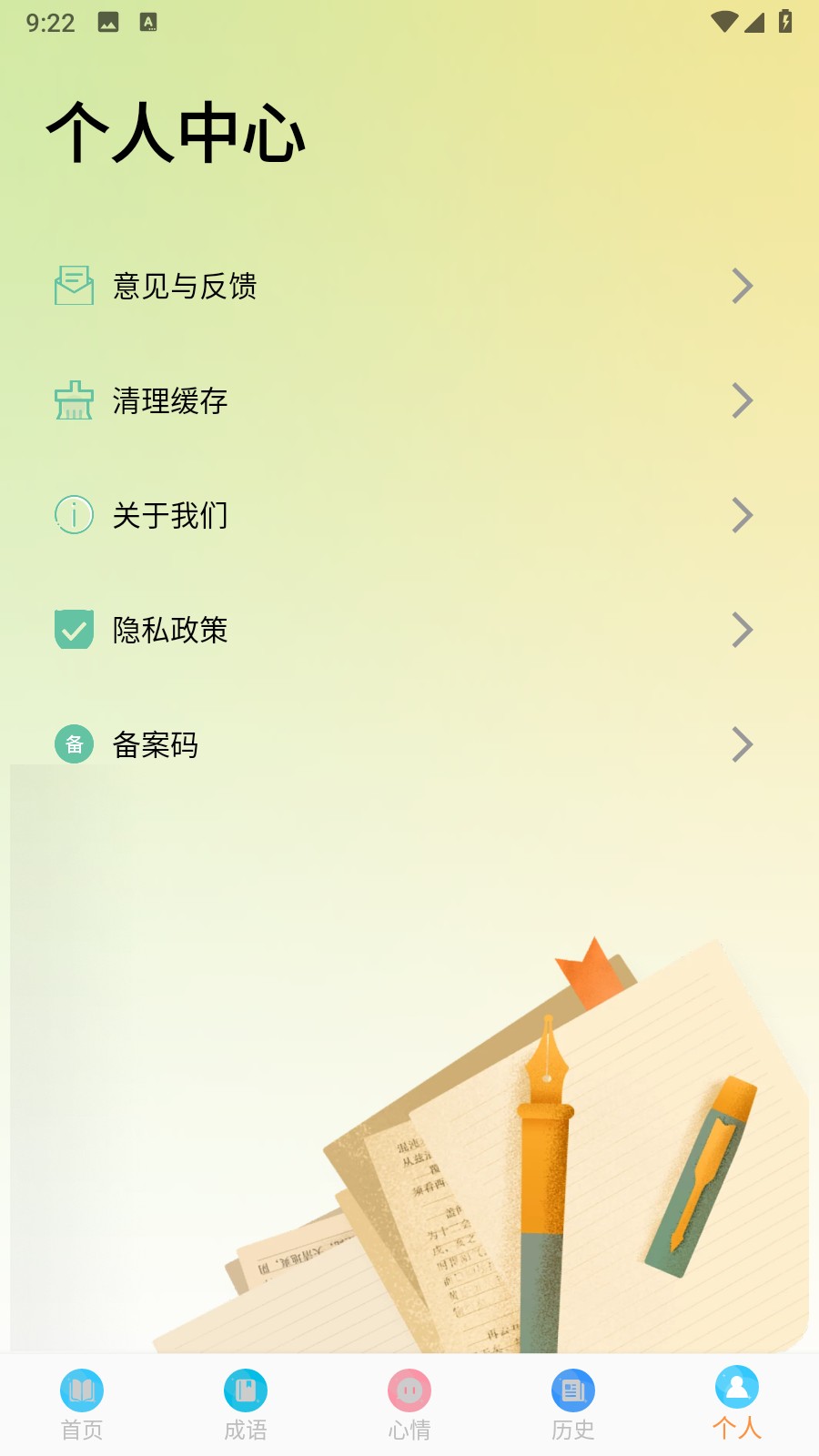This screenshot has width=819, height=1456.
Task: Go to the 成语 idioms tab
Action: (246, 1405)
